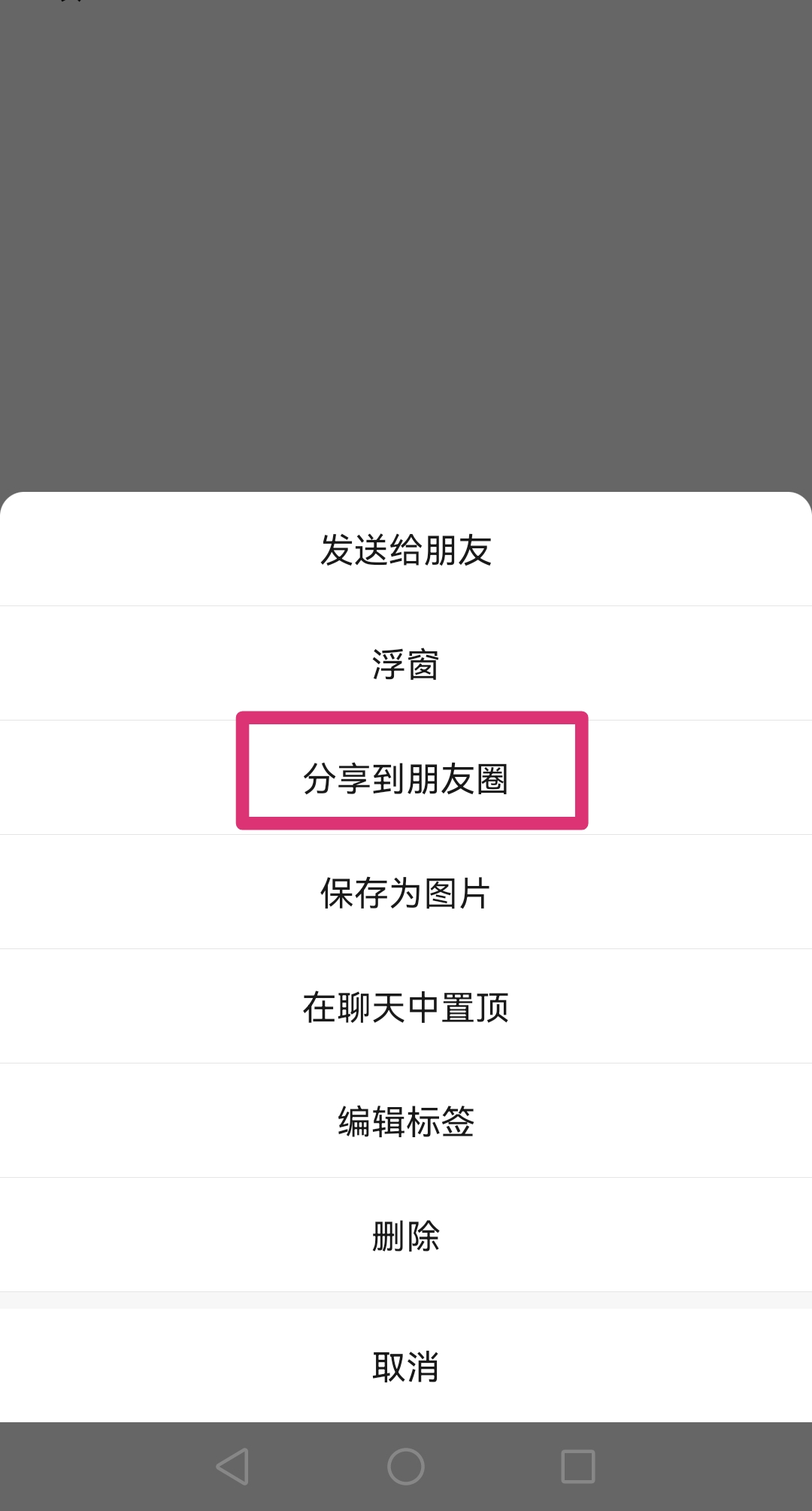Tap 分享到朋友圈 to share to Moments
This screenshot has height=1511, width=812.
tap(406, 778)
